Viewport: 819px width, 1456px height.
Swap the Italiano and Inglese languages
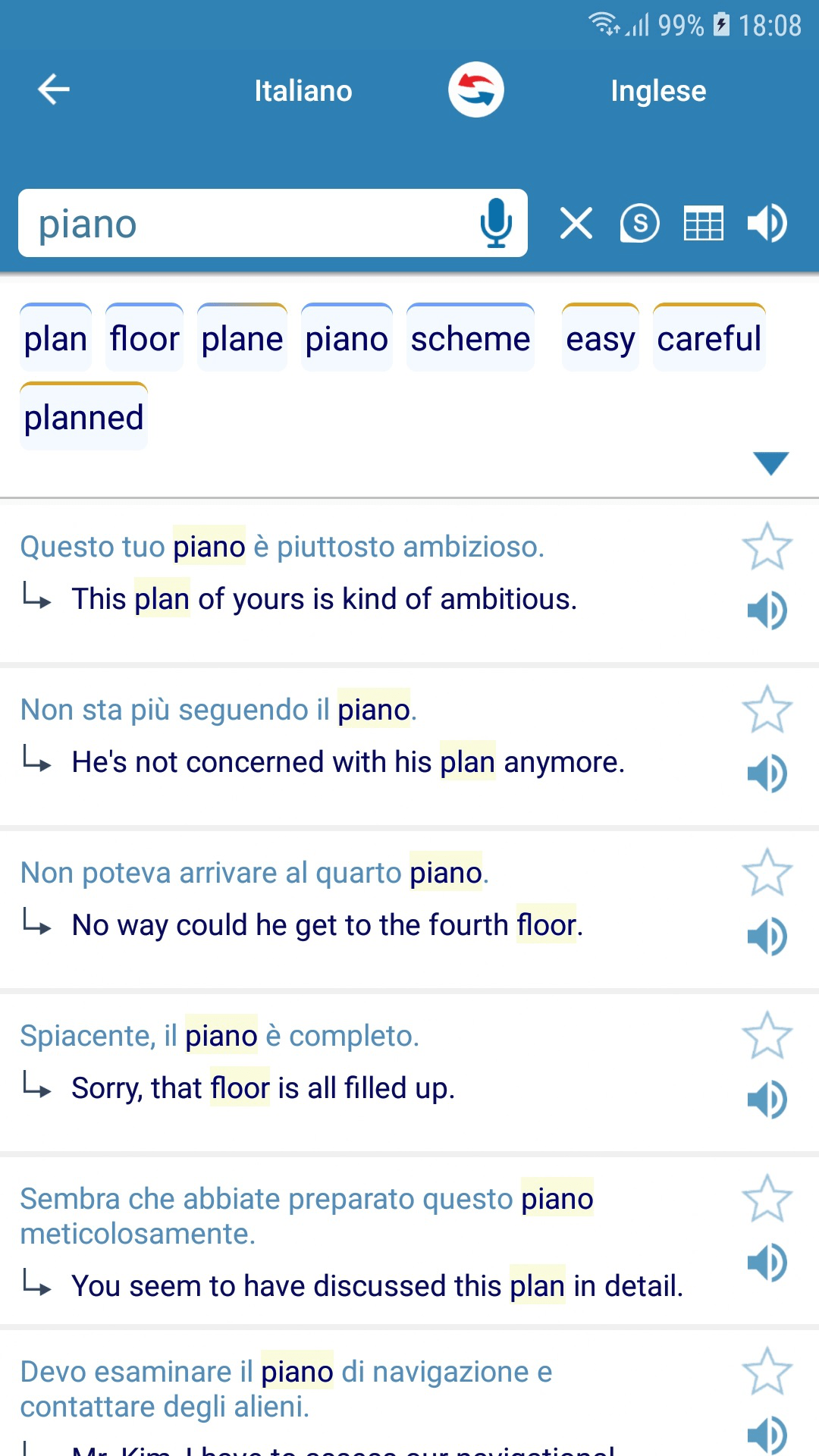click(x=476, y=89)
